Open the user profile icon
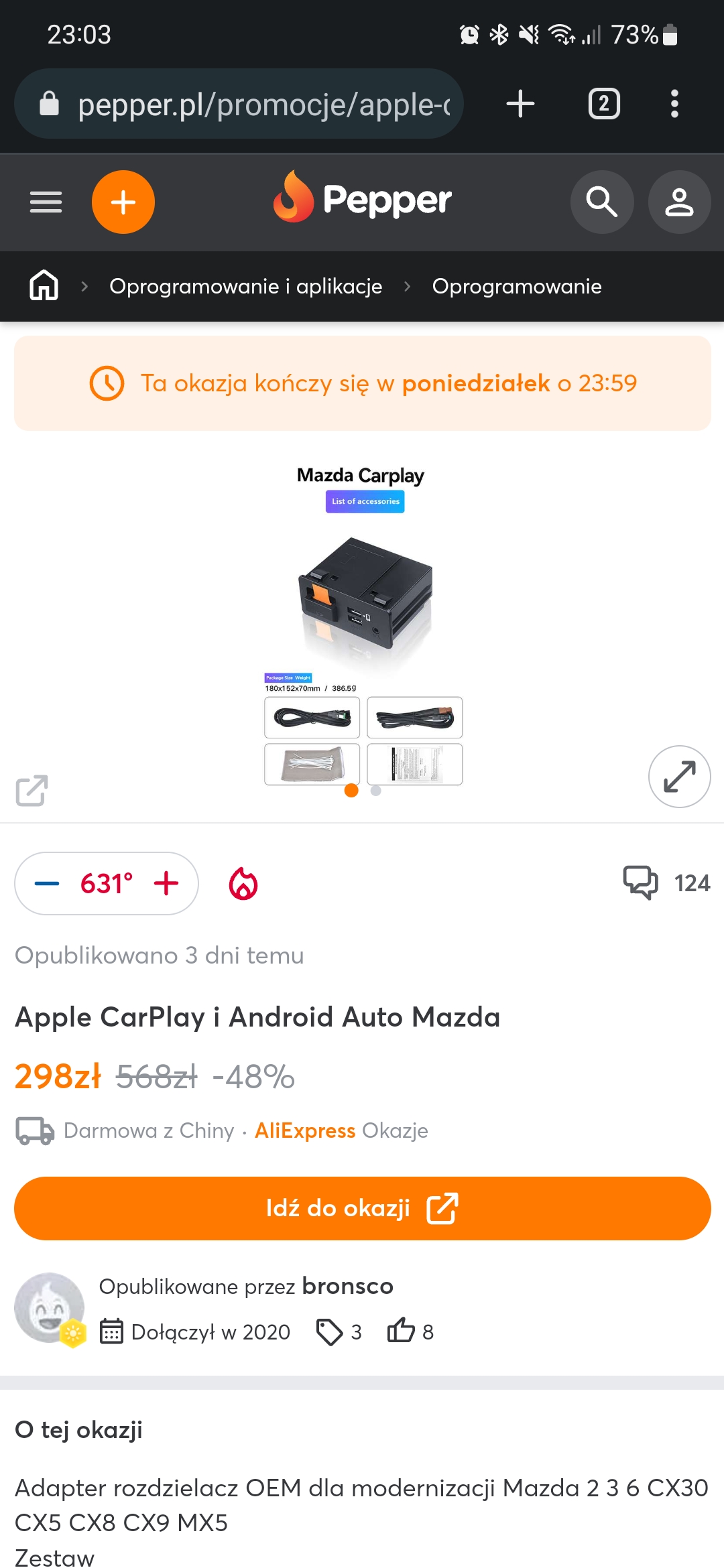This screenshot has height=1568, width=724. point(678,202)
